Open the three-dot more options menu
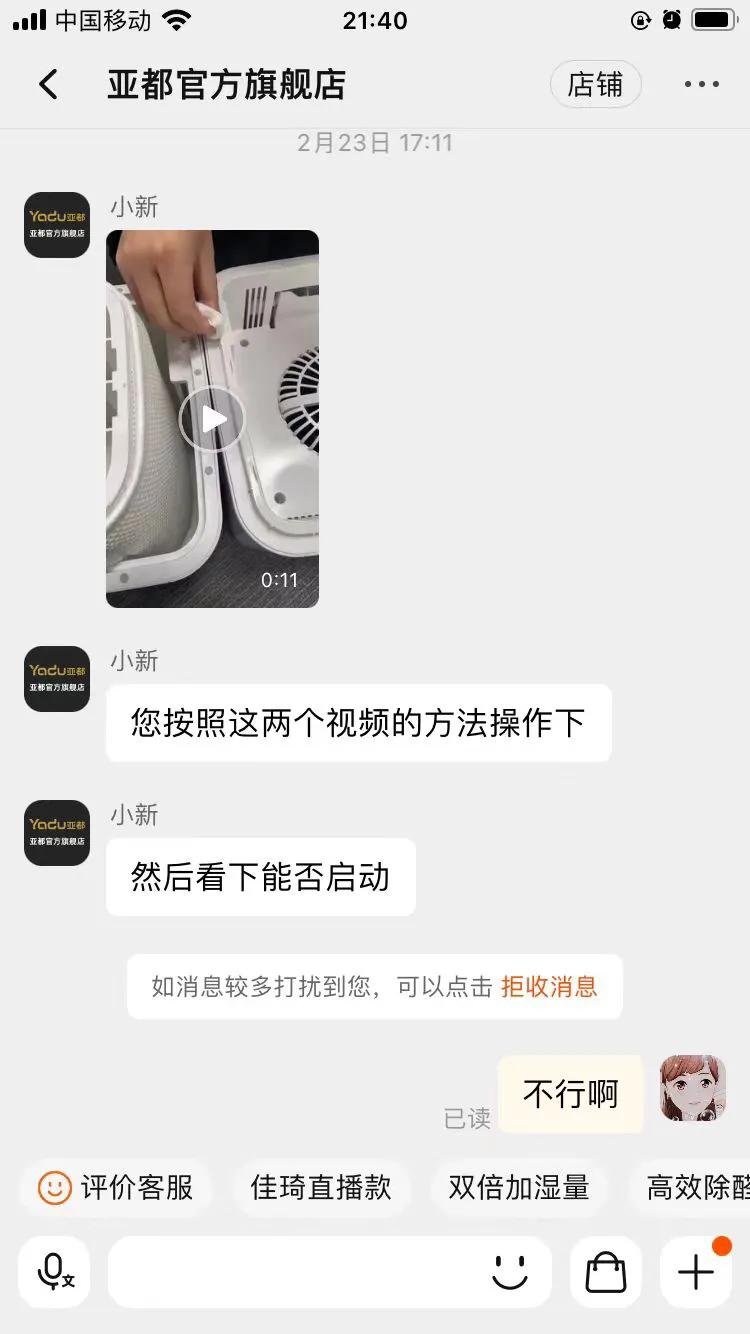The width and height of the screenshot is (750, 1334). pyautogui.click(x=701, y=84)
